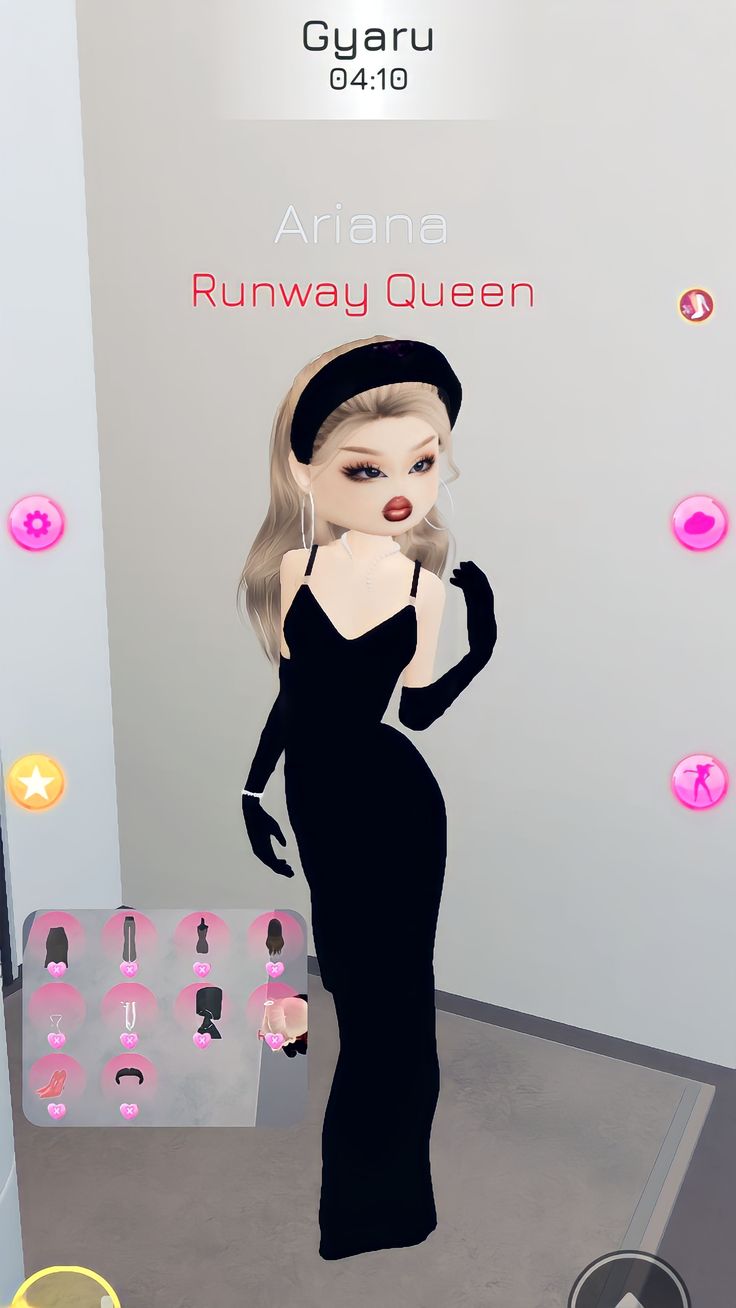Tap the yellow star button
The height and width of the screenshot is (1308, 736).
pyautogui.click(x=36, y=782)
